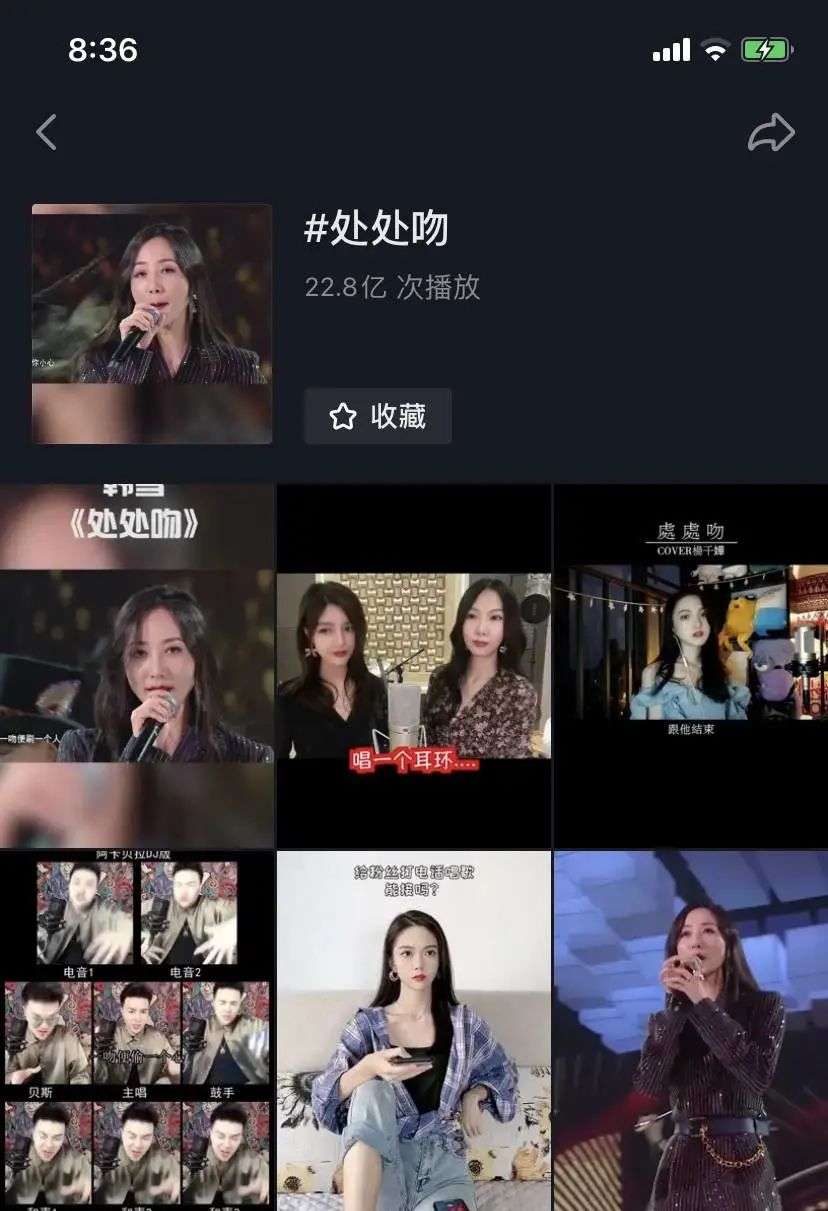
Task: Share the 处处吻 topic page
Action: click(771, 133)
